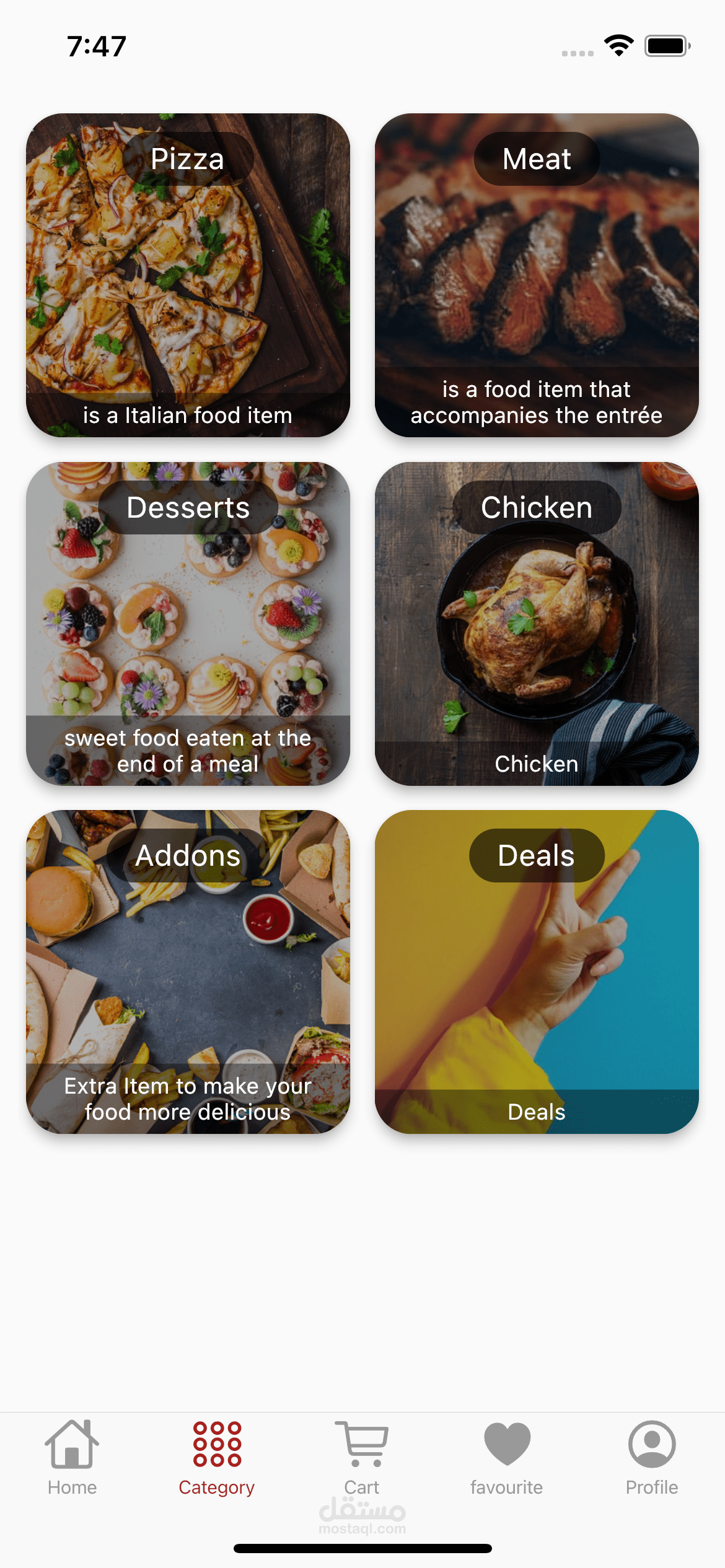Screen dimensions: 725x1568
Task: Switch to the Home tab
Action: (72, 1458)
